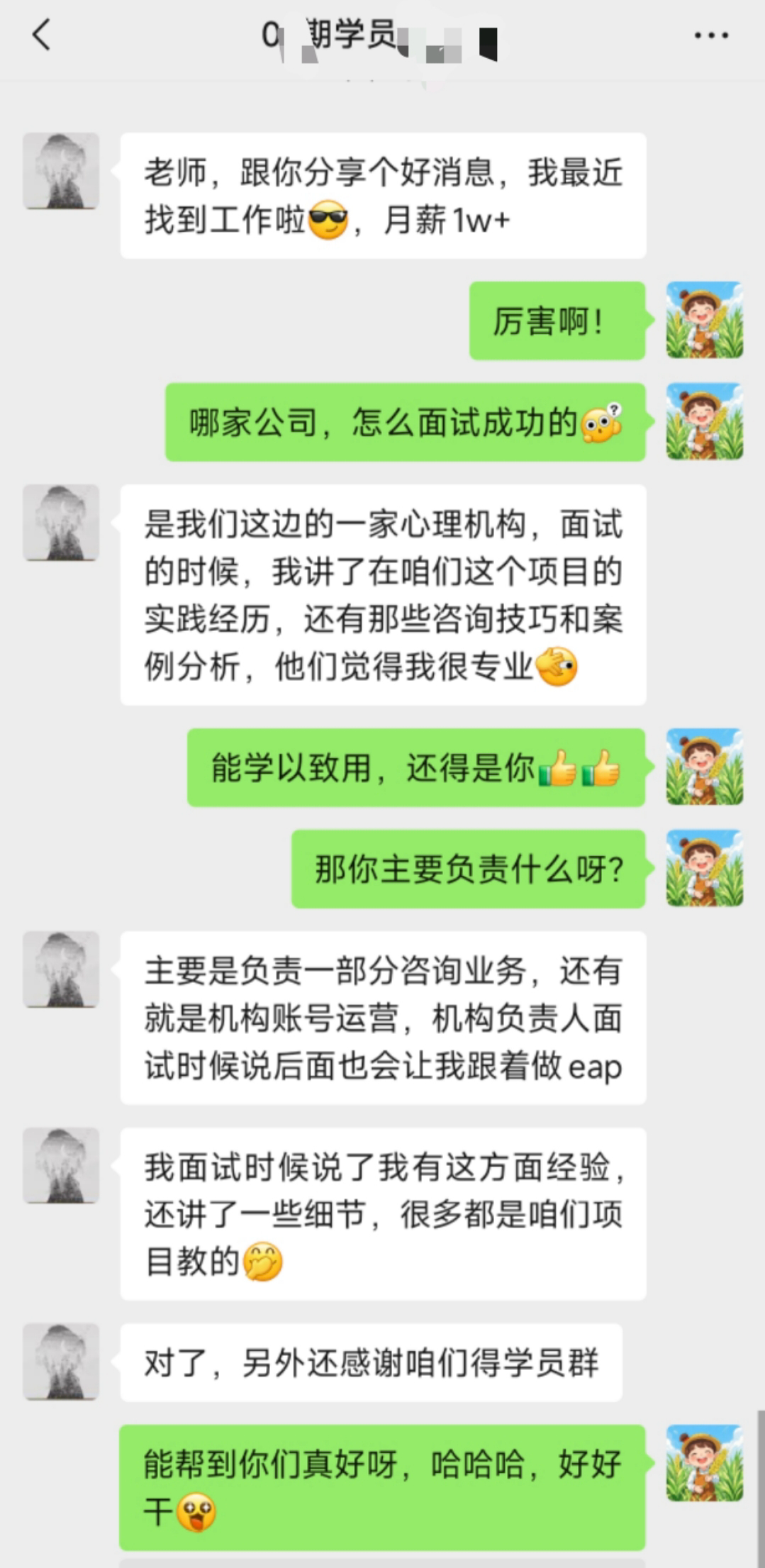Tap your avatar next to the 厉害啊 reply
Screen dimensions: 765x1568
coord(705,320)
